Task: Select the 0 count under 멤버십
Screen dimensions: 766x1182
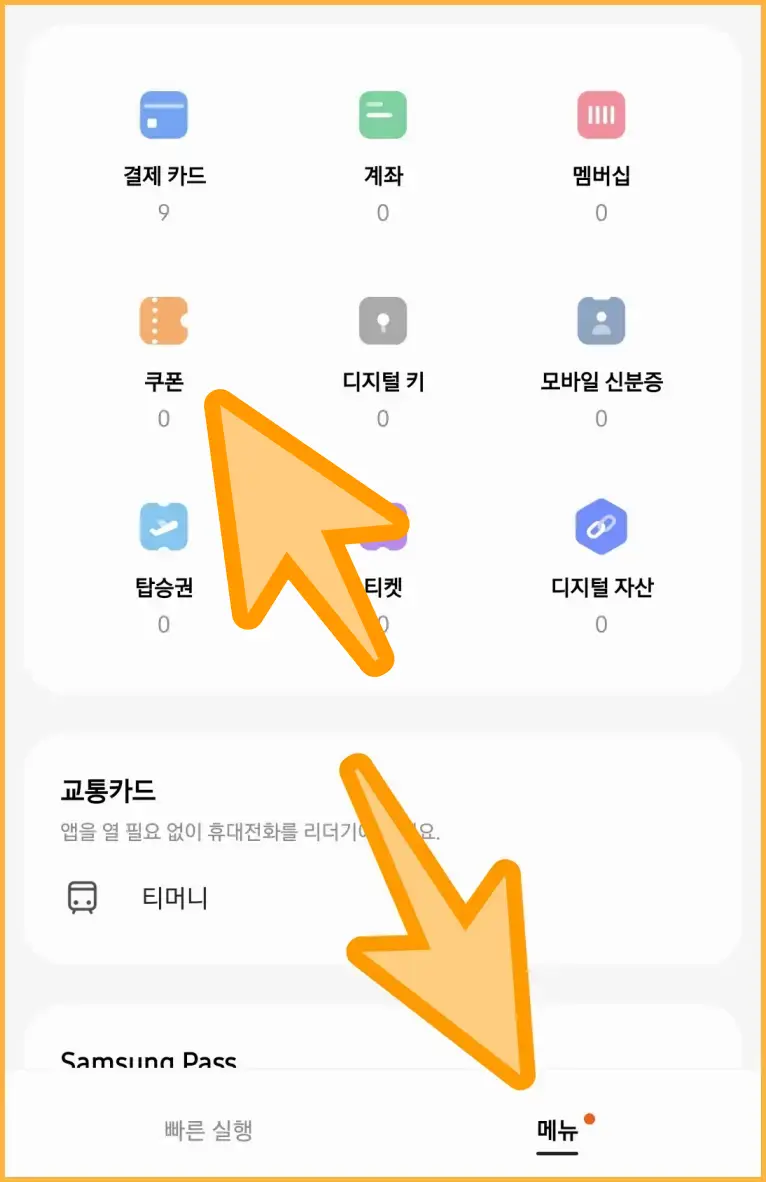Action: [601, 212]
